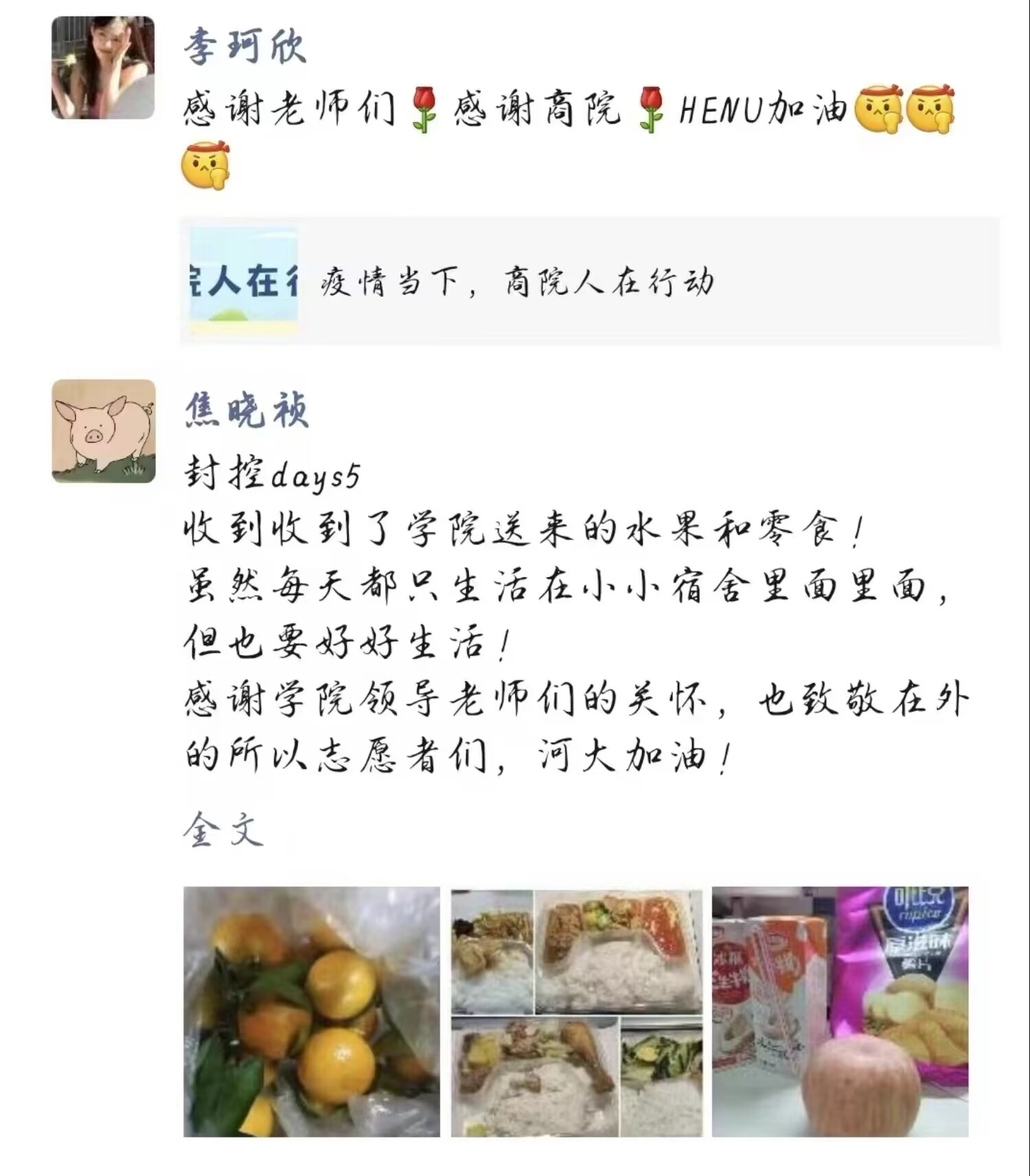Open 李珂欣's profile picture
Image resolution: width=1030 pixels, height=1176 pixels.
(103, 68)
